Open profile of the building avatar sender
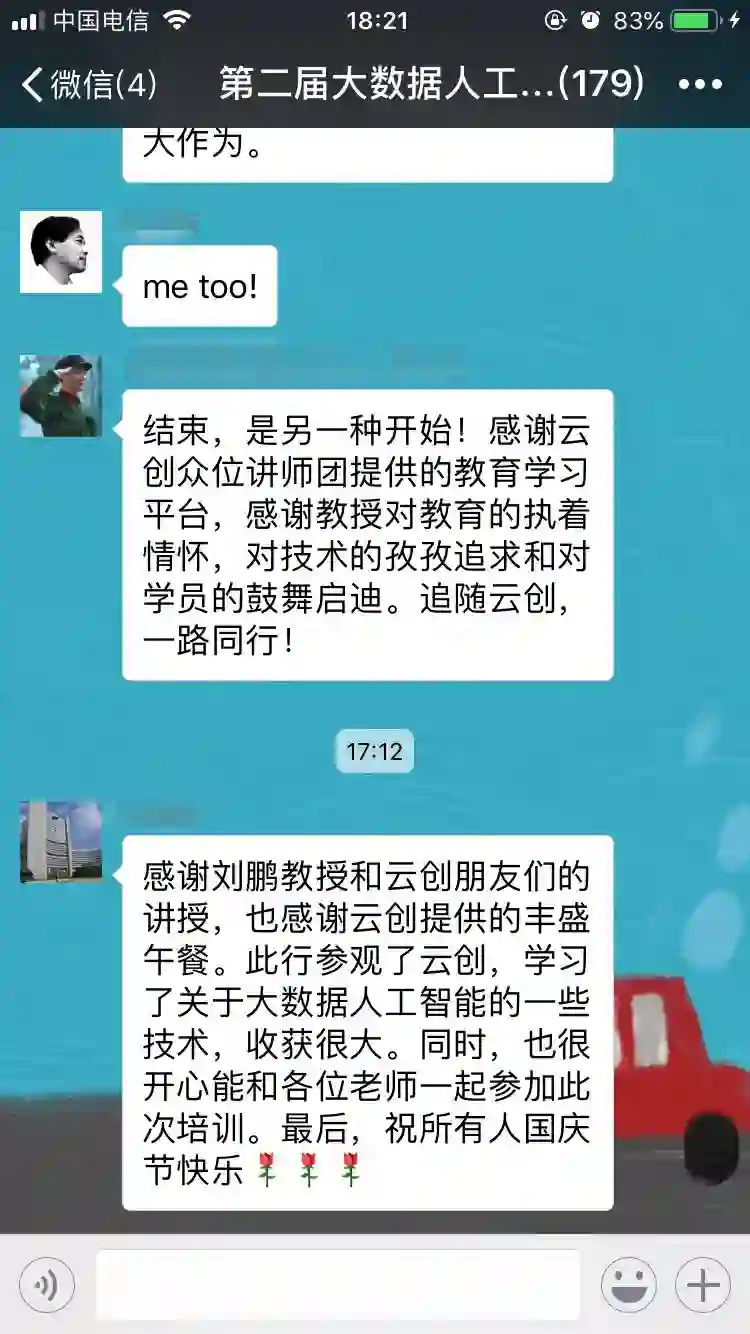 (61, 842)
